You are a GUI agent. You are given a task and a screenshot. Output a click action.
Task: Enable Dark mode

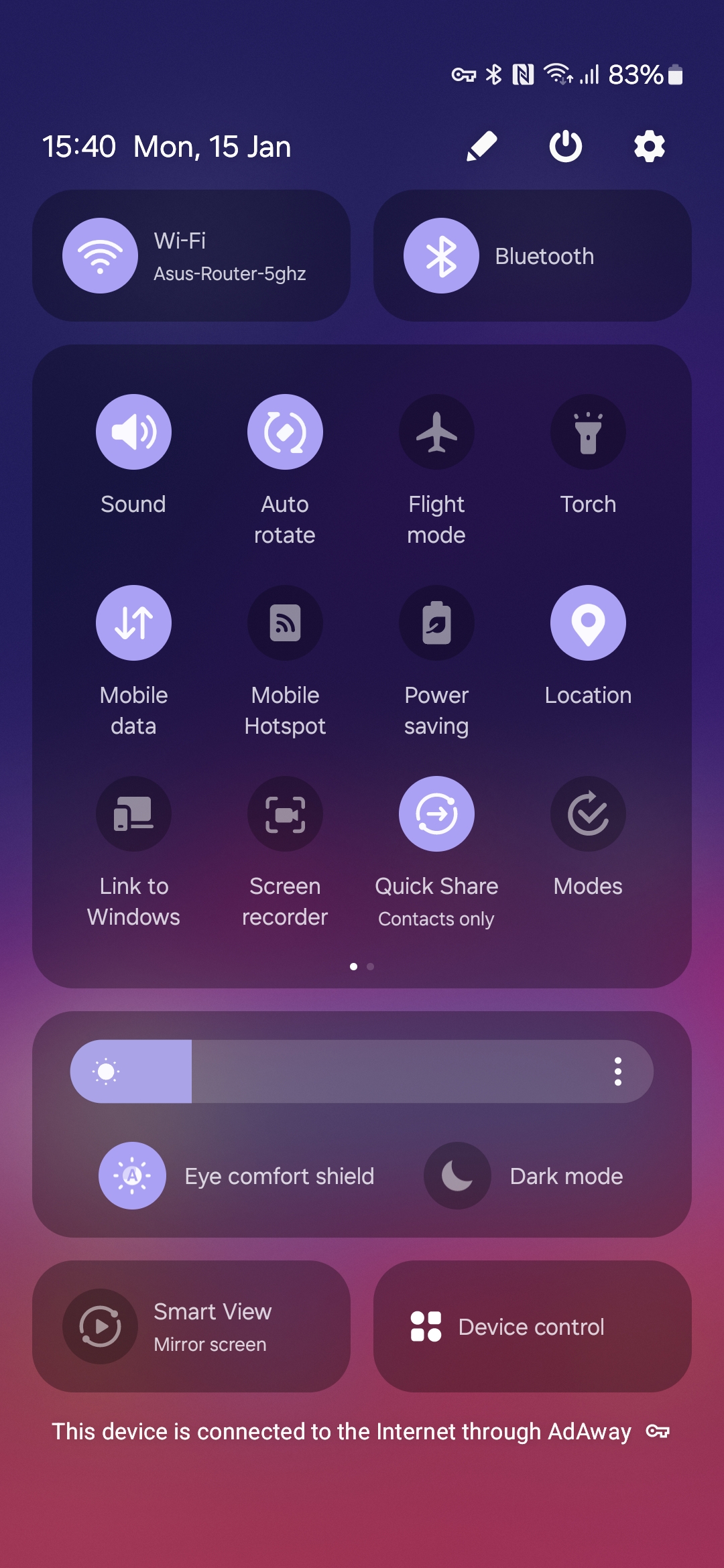click(457, 1176)
